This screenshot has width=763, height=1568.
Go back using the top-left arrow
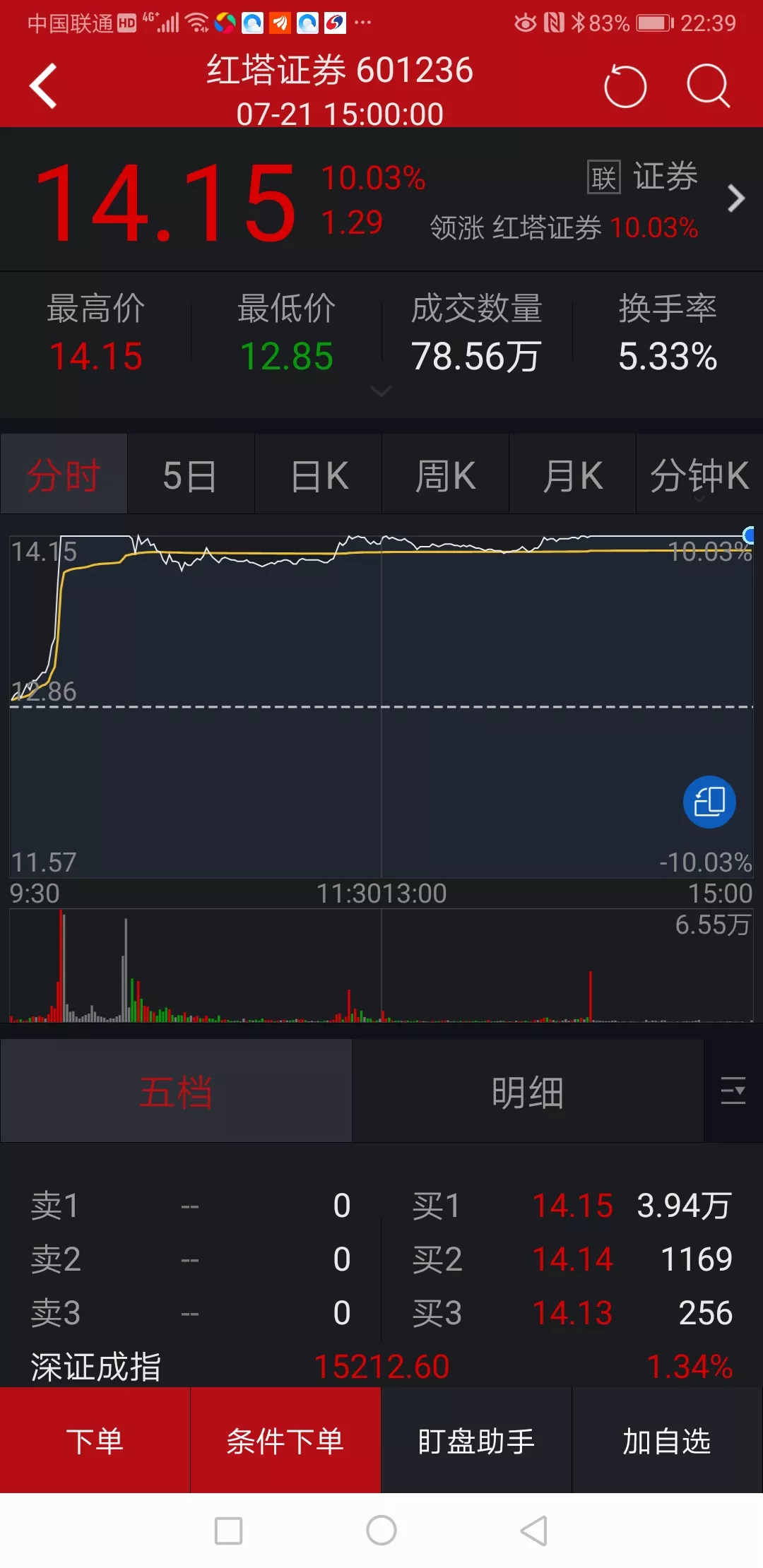point(43,86)
